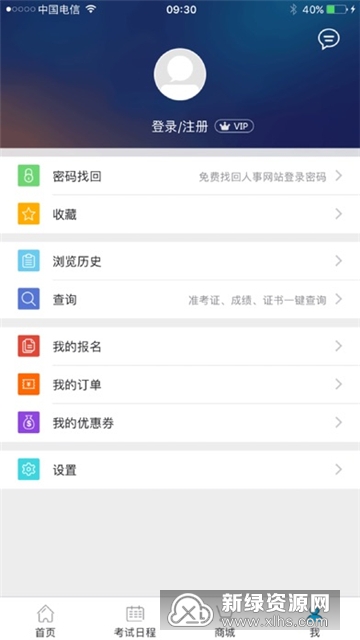Open 我的优惠券 coupons

pyautogui.click(x=180, y=422)
